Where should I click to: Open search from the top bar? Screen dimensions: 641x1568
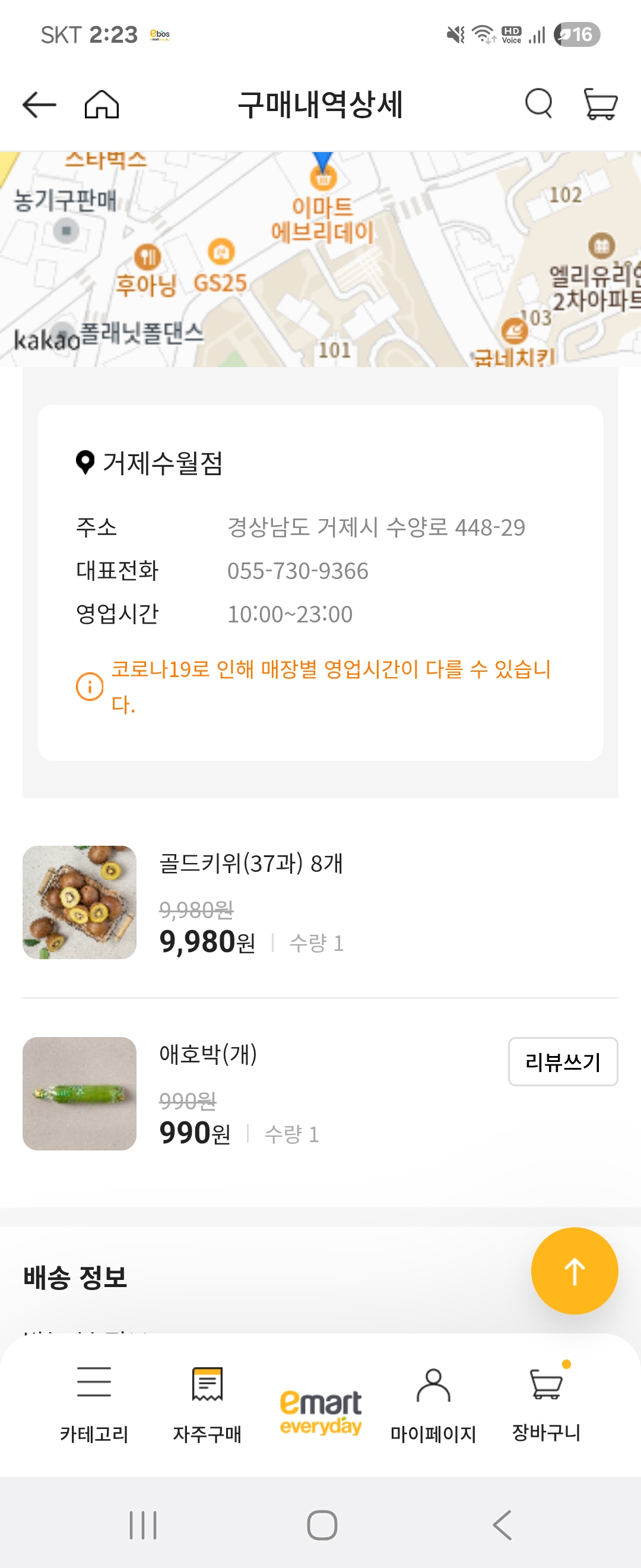coord(538,103)
